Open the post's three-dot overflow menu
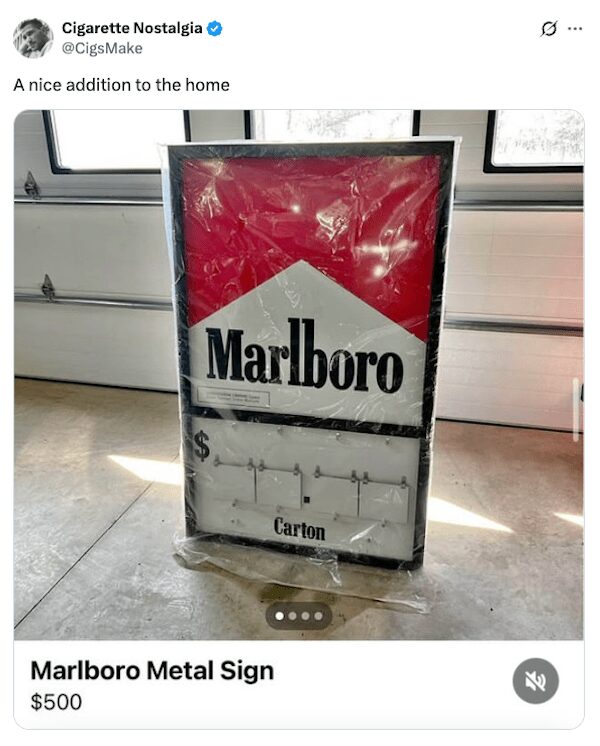Screen dimensions: 600x746 [x=574, y=29]
